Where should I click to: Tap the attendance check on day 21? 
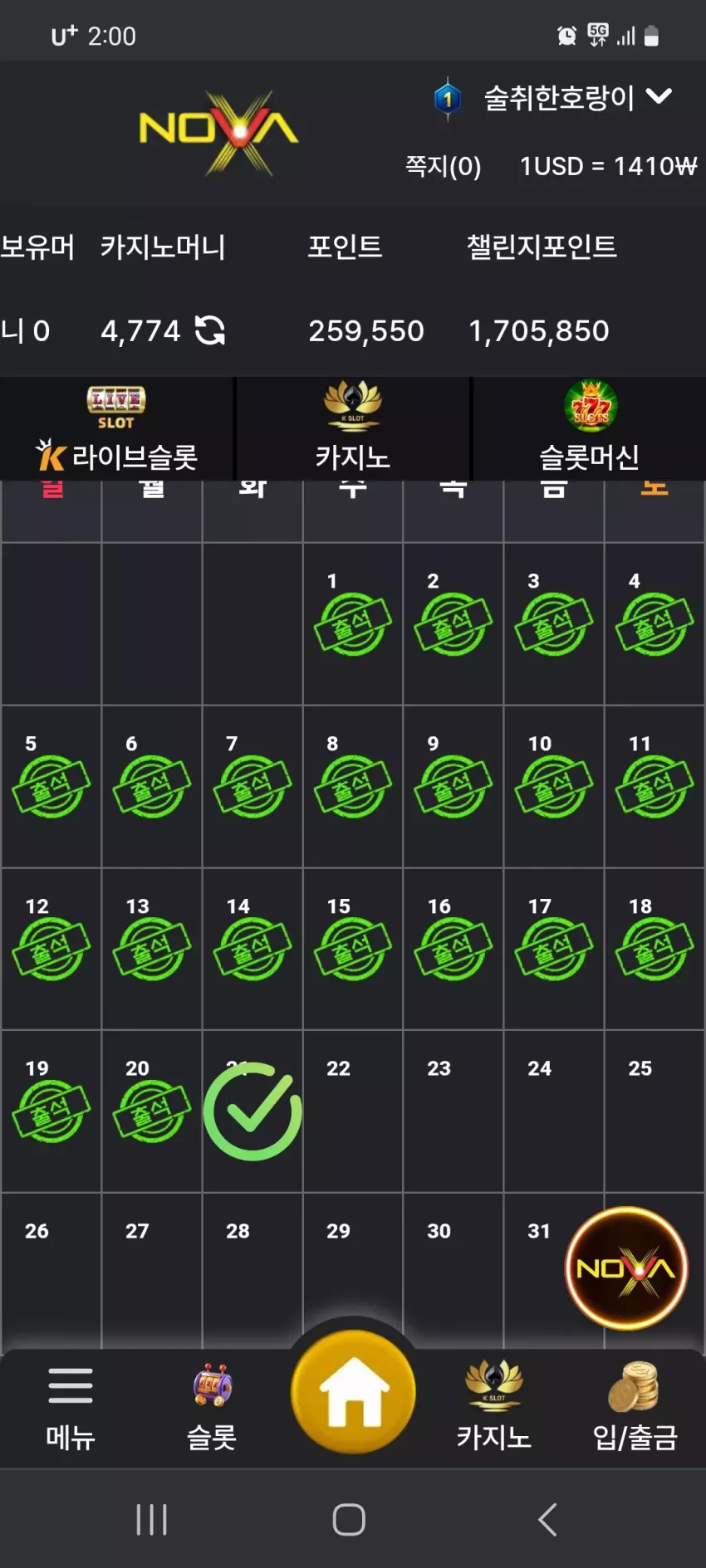(x=252, y=1111)
